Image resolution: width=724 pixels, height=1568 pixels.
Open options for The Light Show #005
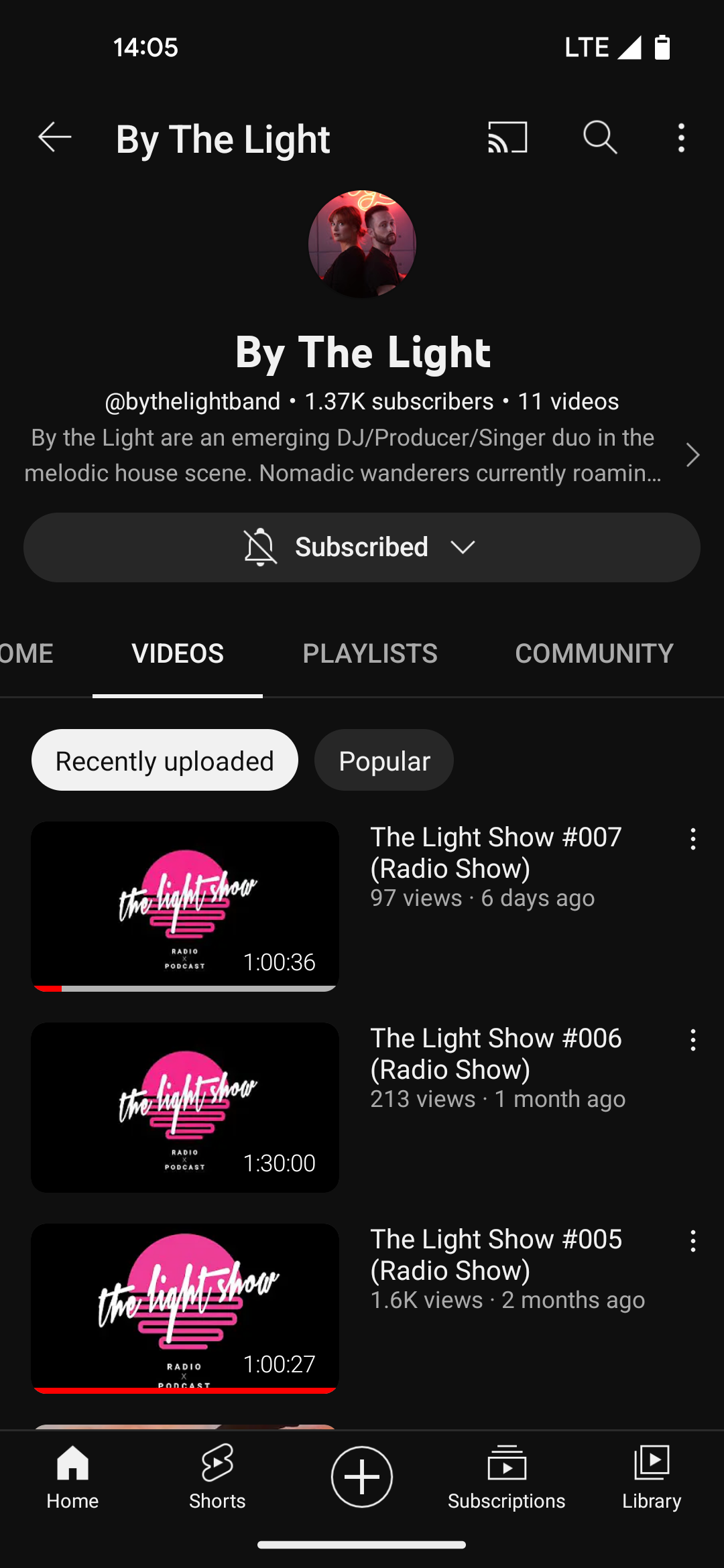pyautogui.click(x=693, y=1241)
